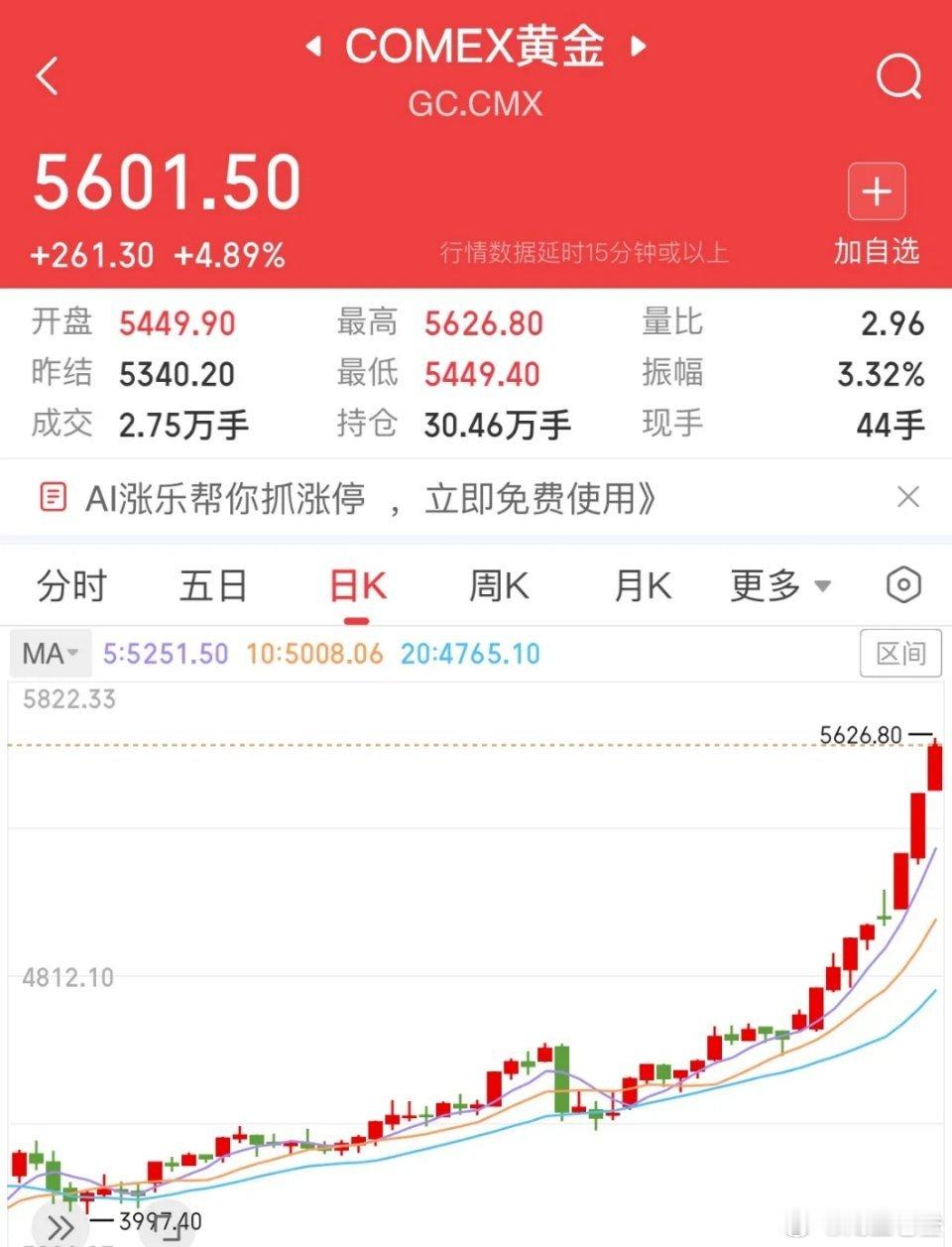Open search using the magnifier icon
Image resolution: width=952 pixels, height=1247 pixels.
(x=898, y=77)
